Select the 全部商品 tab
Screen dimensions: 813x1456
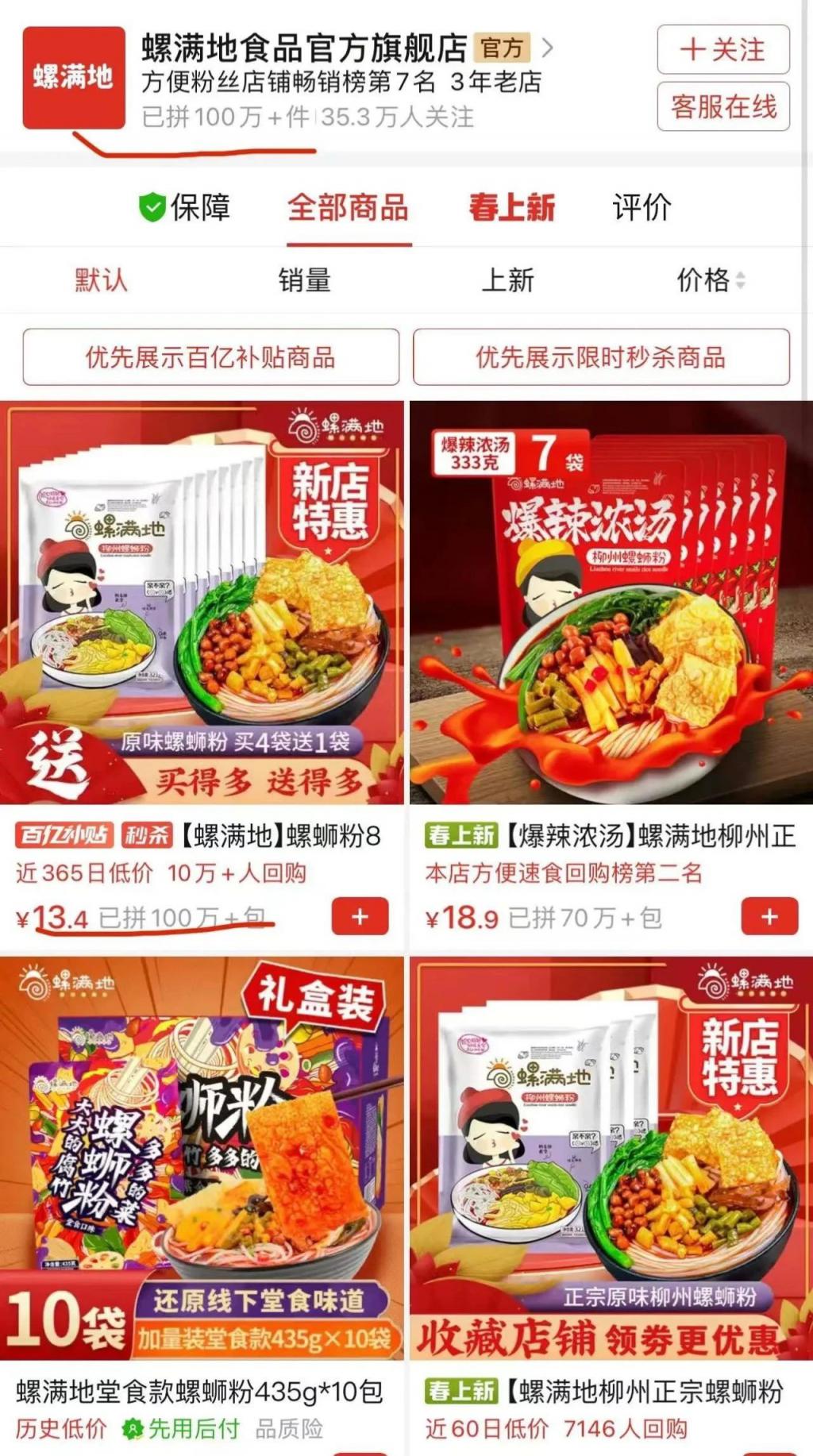(348, 208)
